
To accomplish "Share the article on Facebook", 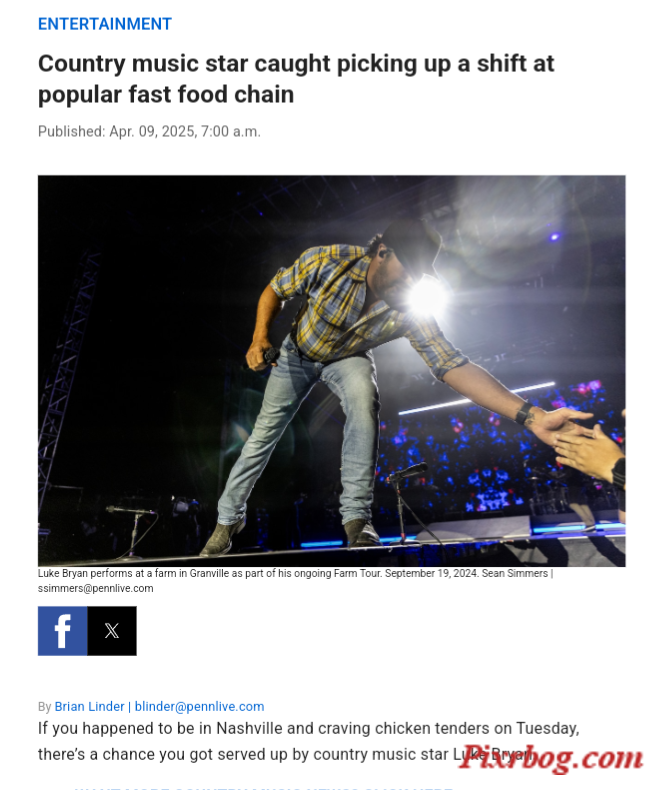I will click(62, 631).
